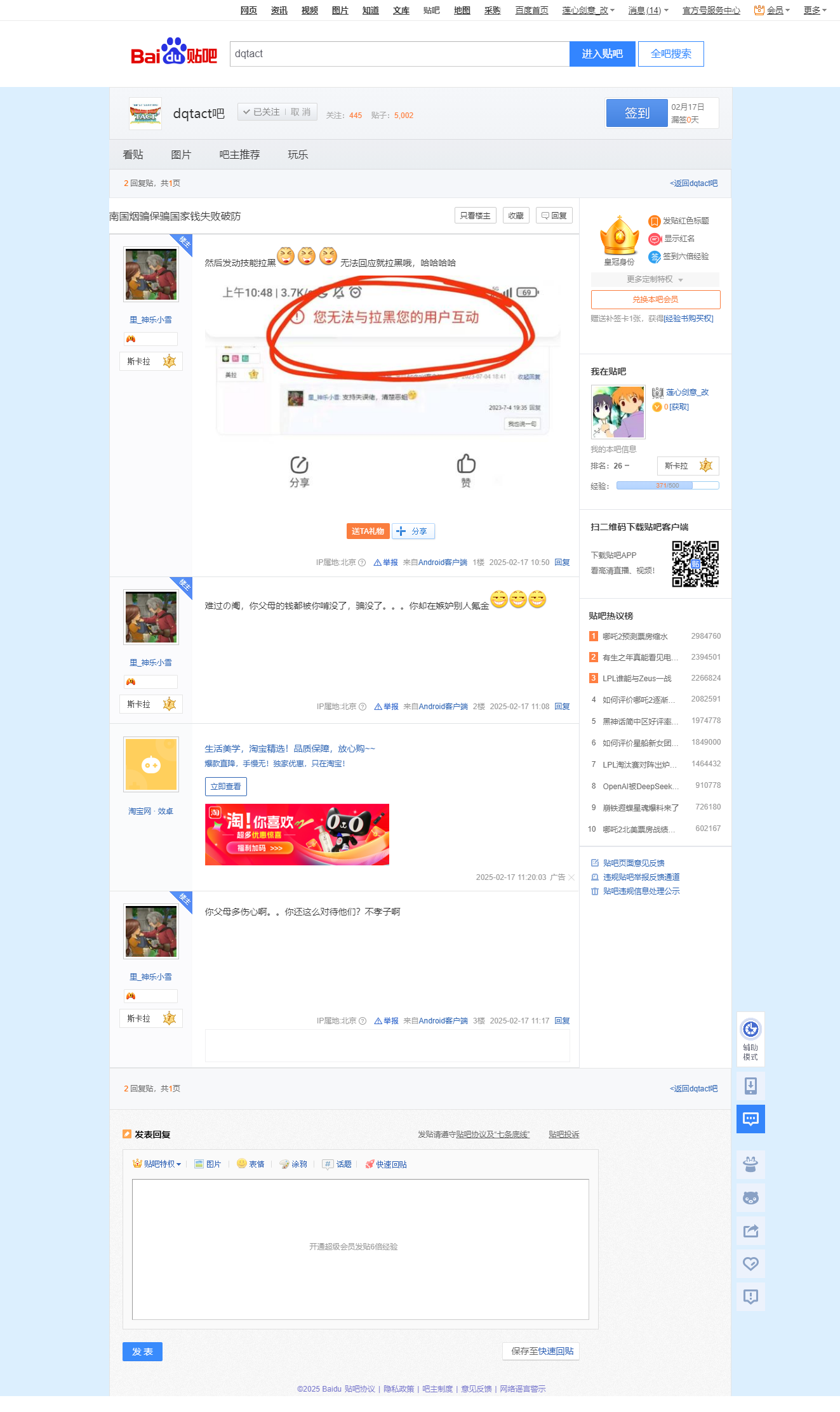Favorite the thread via 收藏 icon
The width and height of the screenshot is (840, 1412).
515,215
